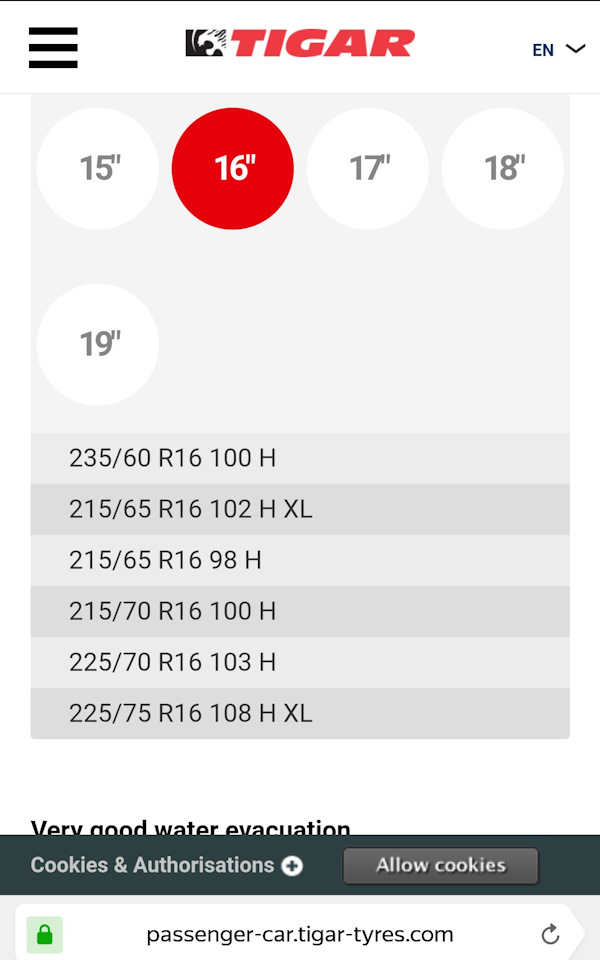Screen dimensions: 600x960
Task: Reload the page in the browser
Action: tap(550, 935)
